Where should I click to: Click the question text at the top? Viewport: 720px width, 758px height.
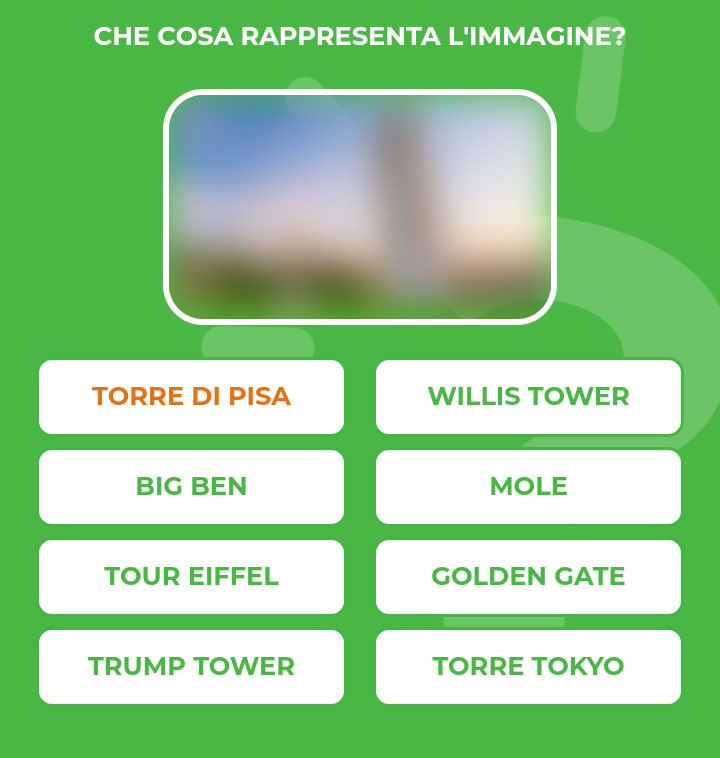click(x=360, y=35)
